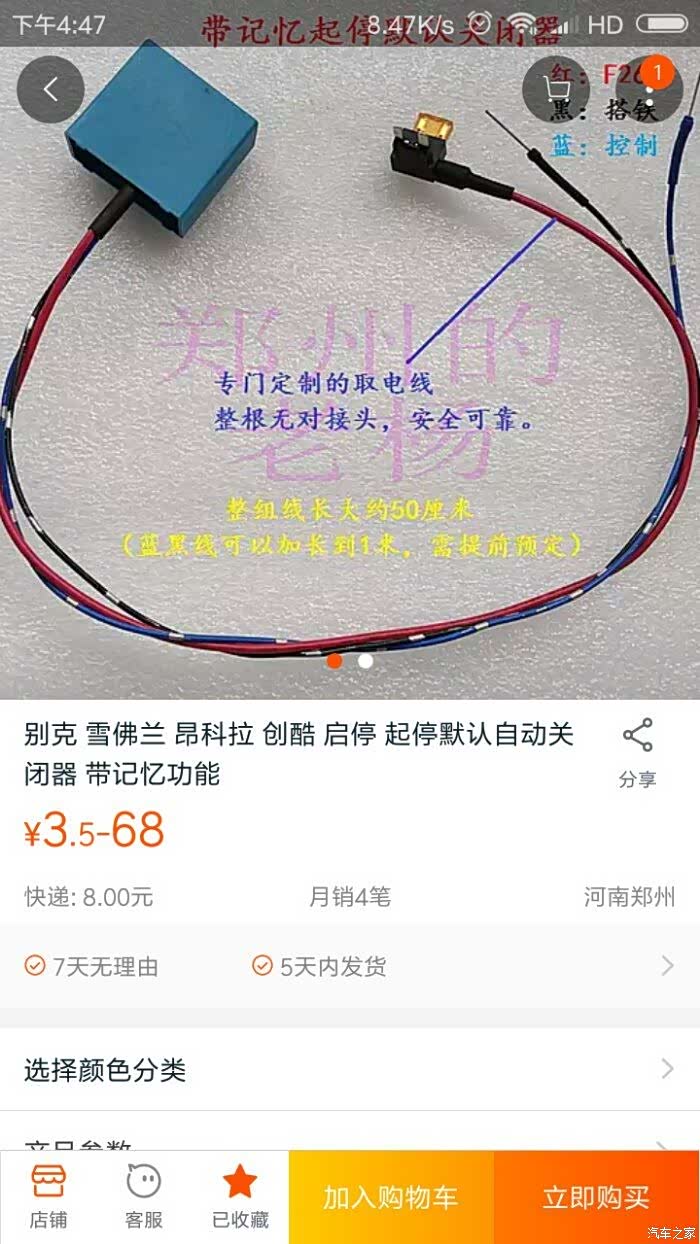
Task: Buy now with 立即购买
Action: click(596, 1197)
